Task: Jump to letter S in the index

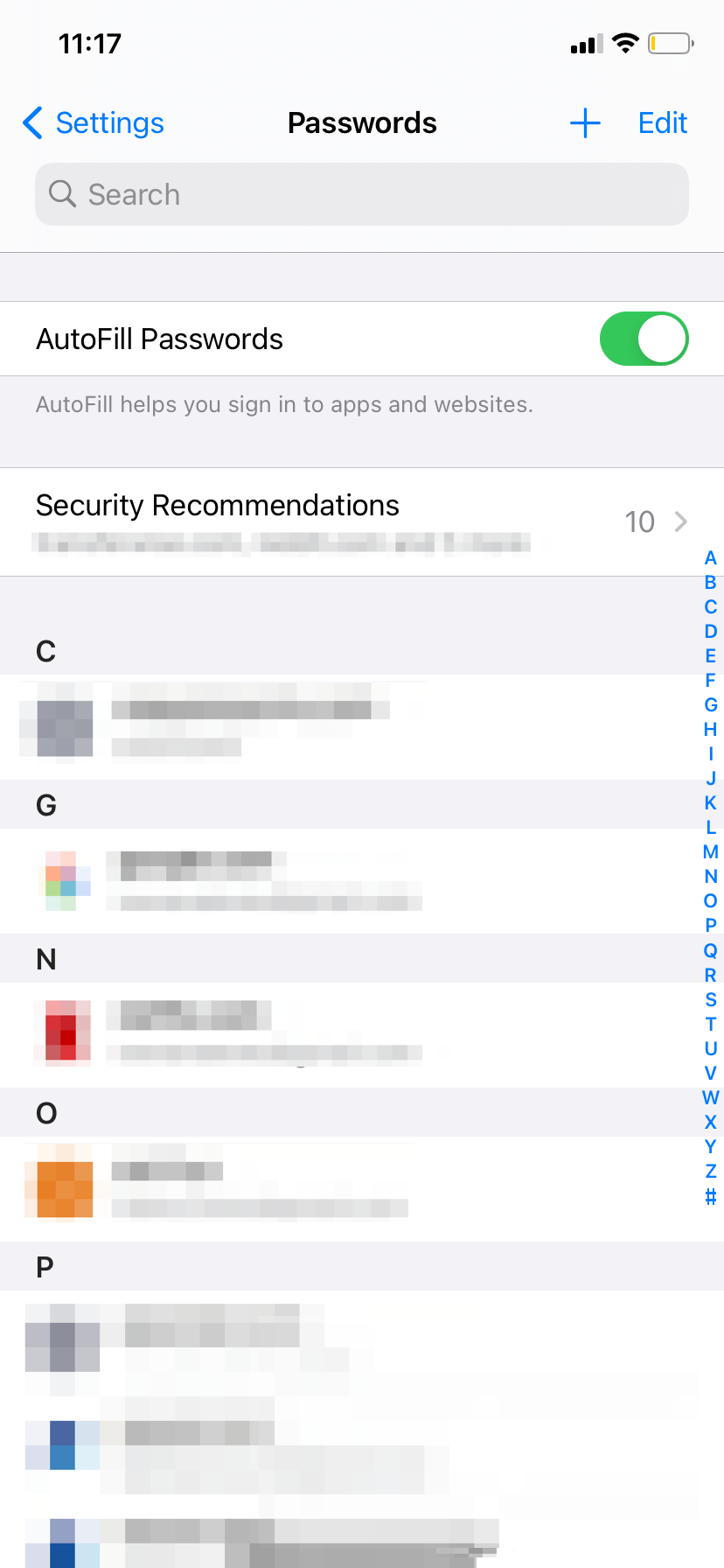Action: 710,999
